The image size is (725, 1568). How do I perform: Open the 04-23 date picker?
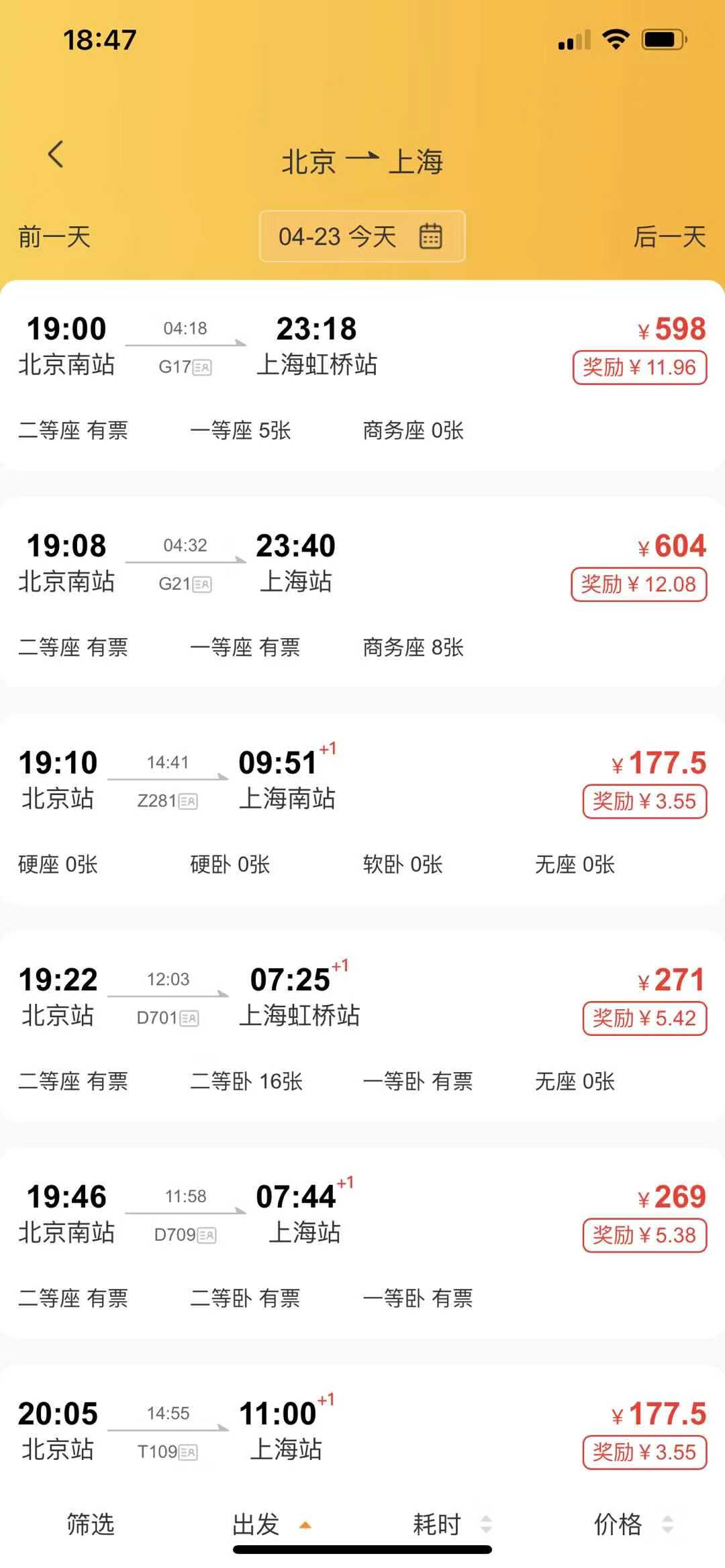coord(362,237)
